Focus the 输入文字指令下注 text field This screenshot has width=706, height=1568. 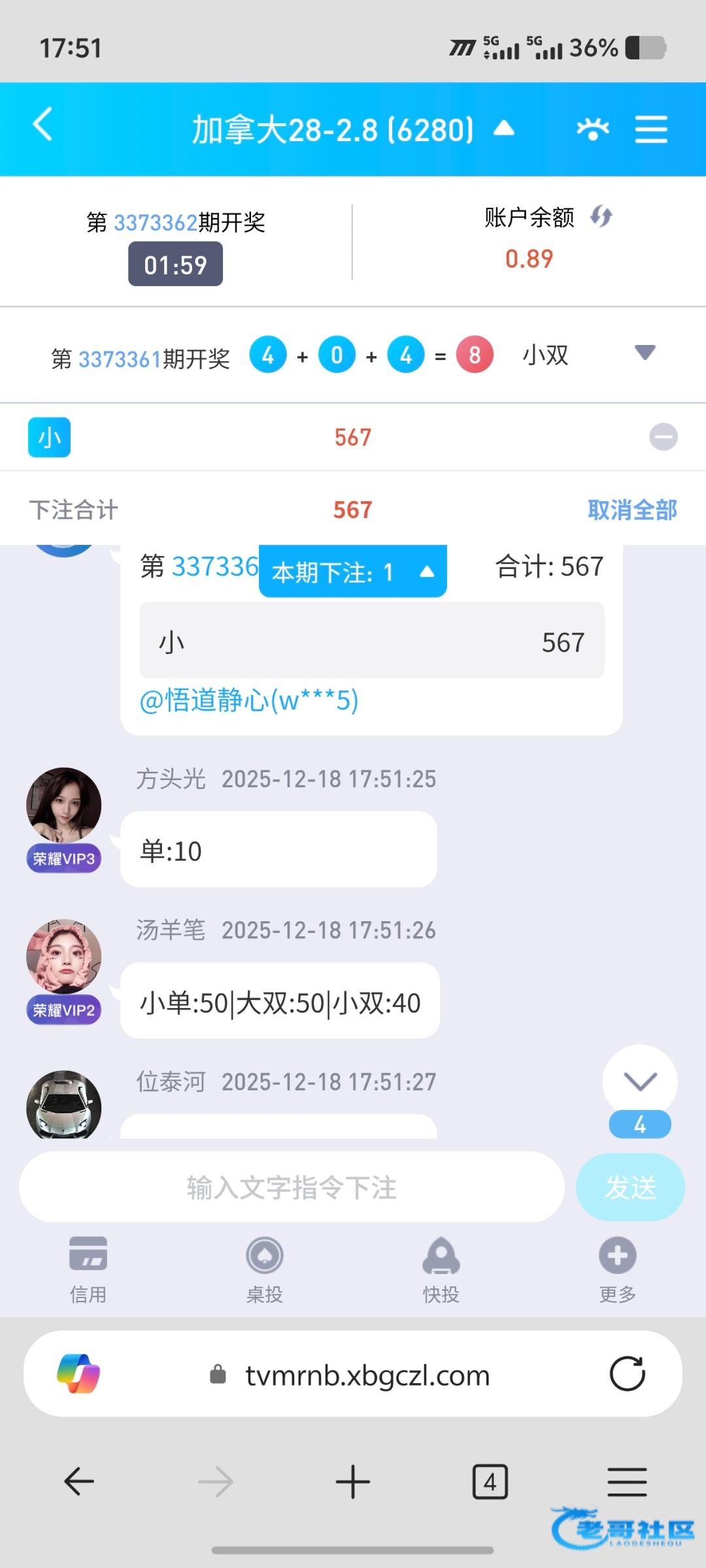292,1187
